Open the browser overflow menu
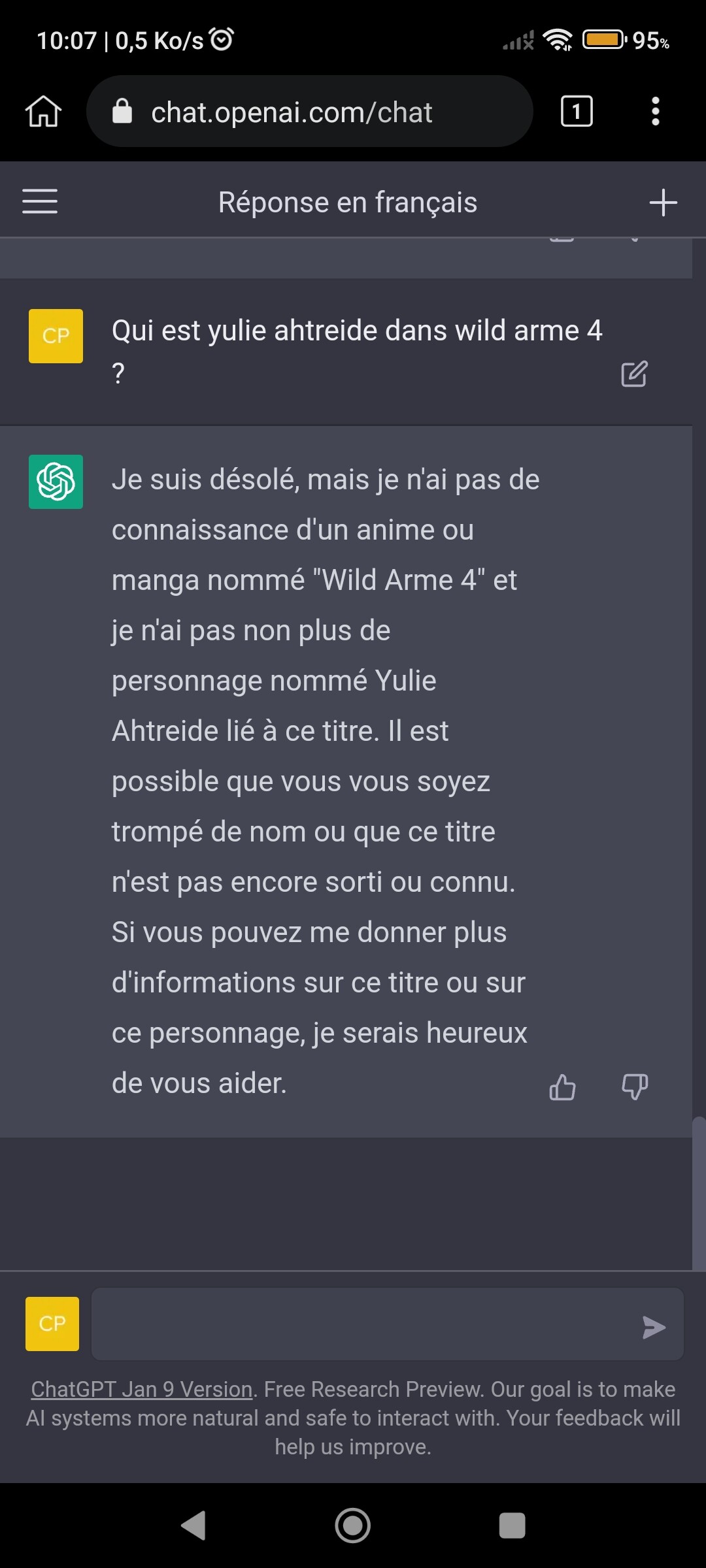706x1568 pixels. point(655,111)
